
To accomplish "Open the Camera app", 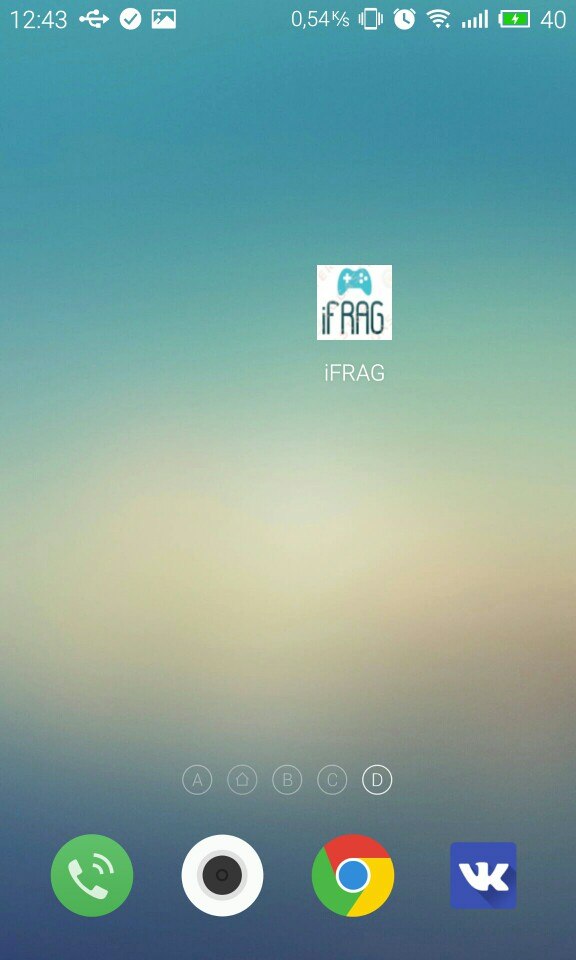I will (x=222, y=875).
